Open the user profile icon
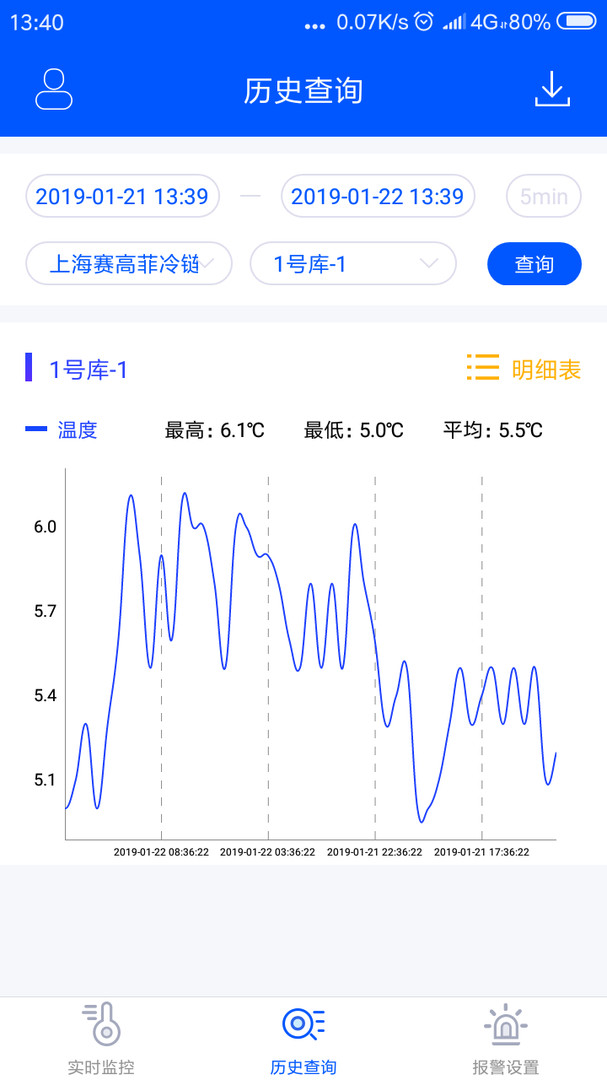The width and height of the screenshot is (607, 1080). [x=54, y=90]
